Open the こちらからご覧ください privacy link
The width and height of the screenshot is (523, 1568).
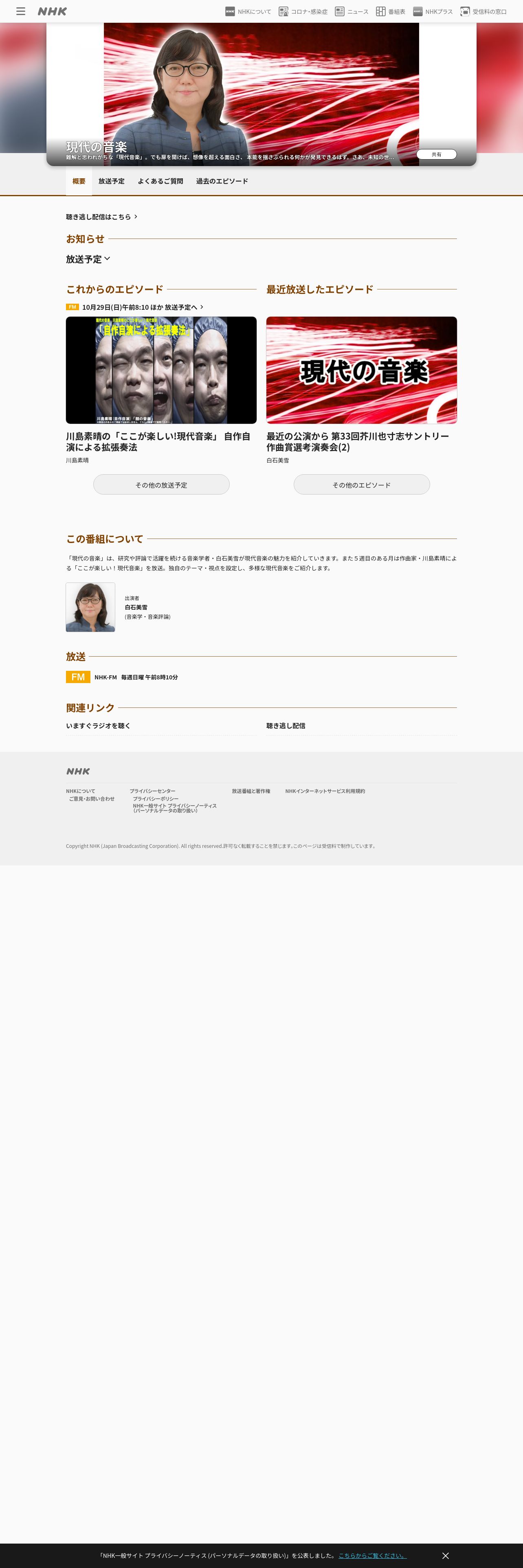click(x=371, y=1555)
